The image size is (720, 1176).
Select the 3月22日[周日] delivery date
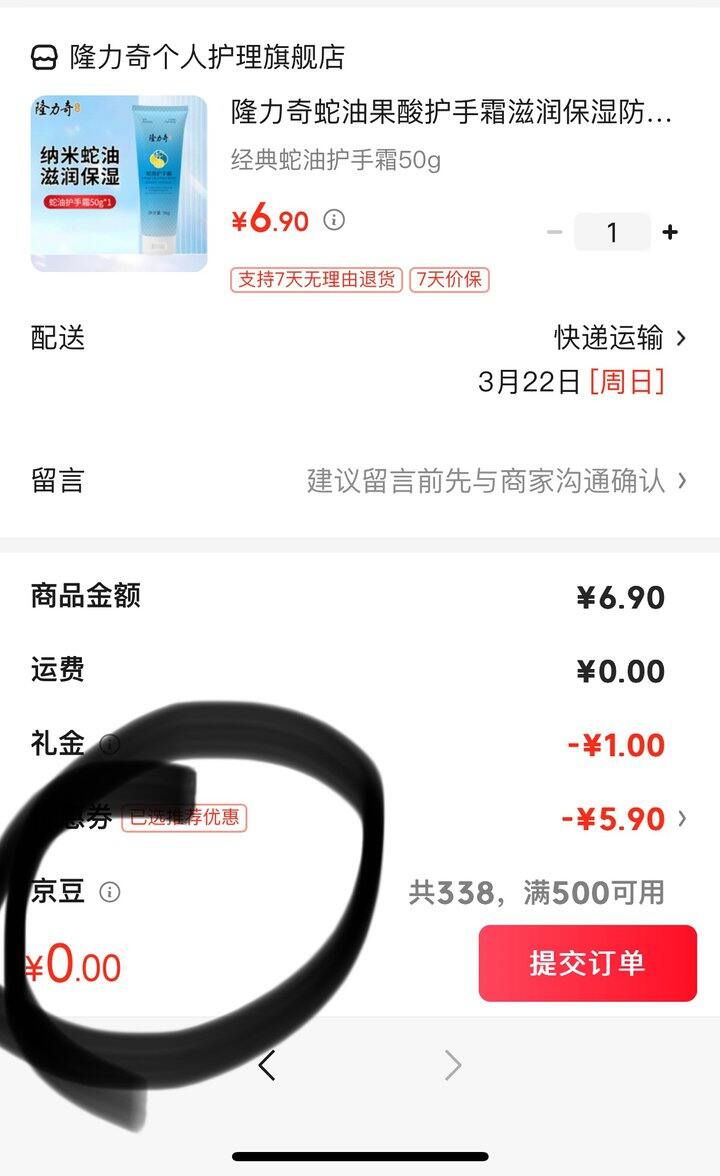(570, 381)
